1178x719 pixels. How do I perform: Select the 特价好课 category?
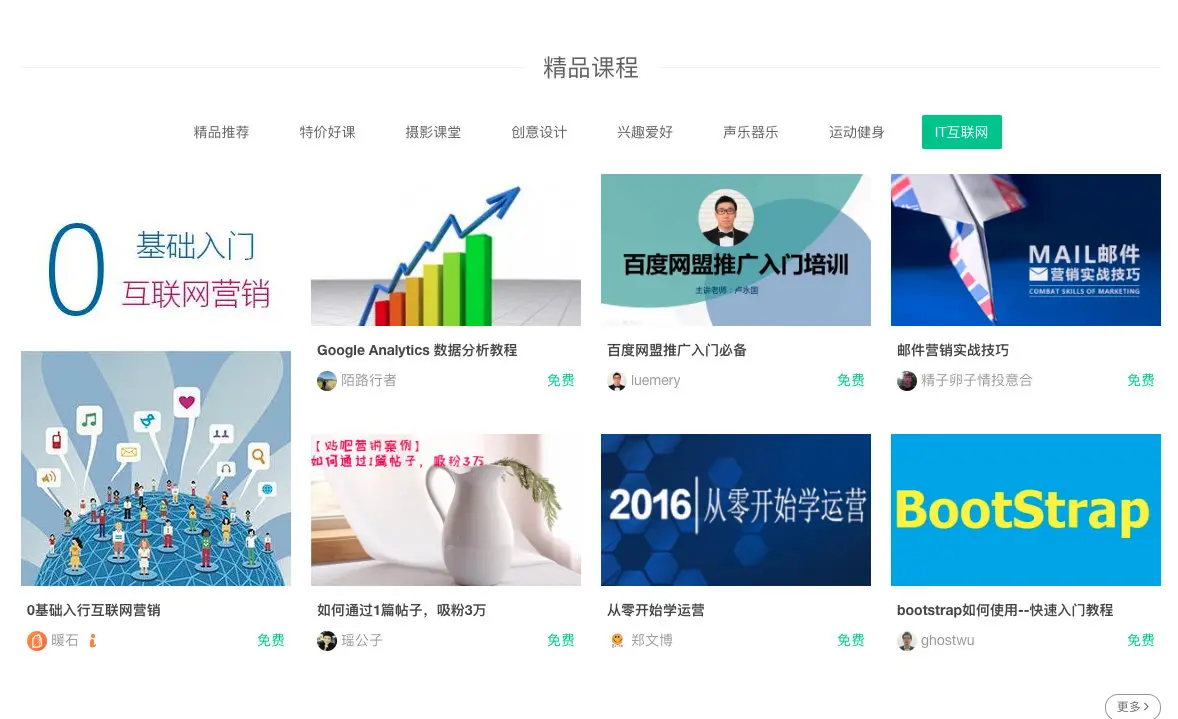pyautogui.click(x=327, y=132)
